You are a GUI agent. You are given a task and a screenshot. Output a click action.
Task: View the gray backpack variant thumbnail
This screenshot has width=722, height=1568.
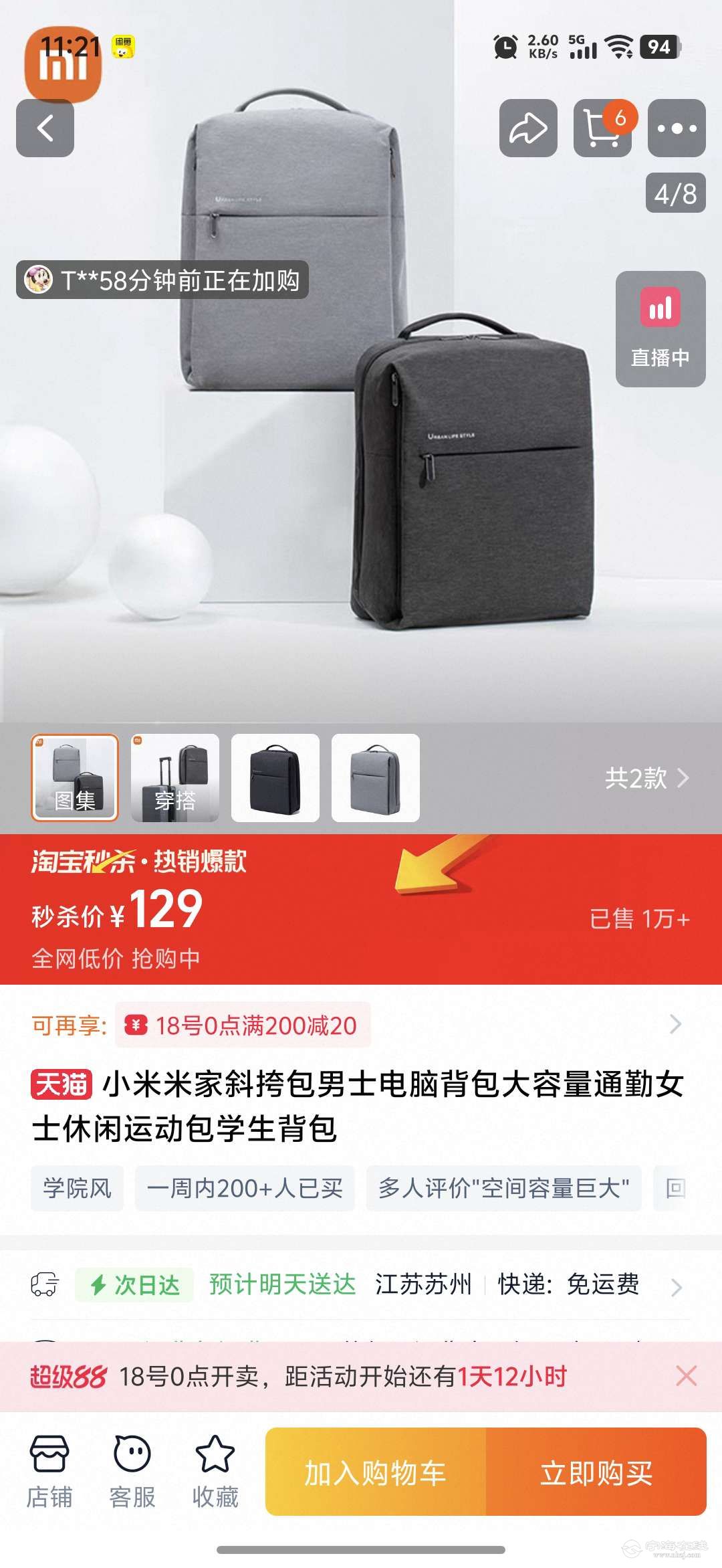[376, 777]
